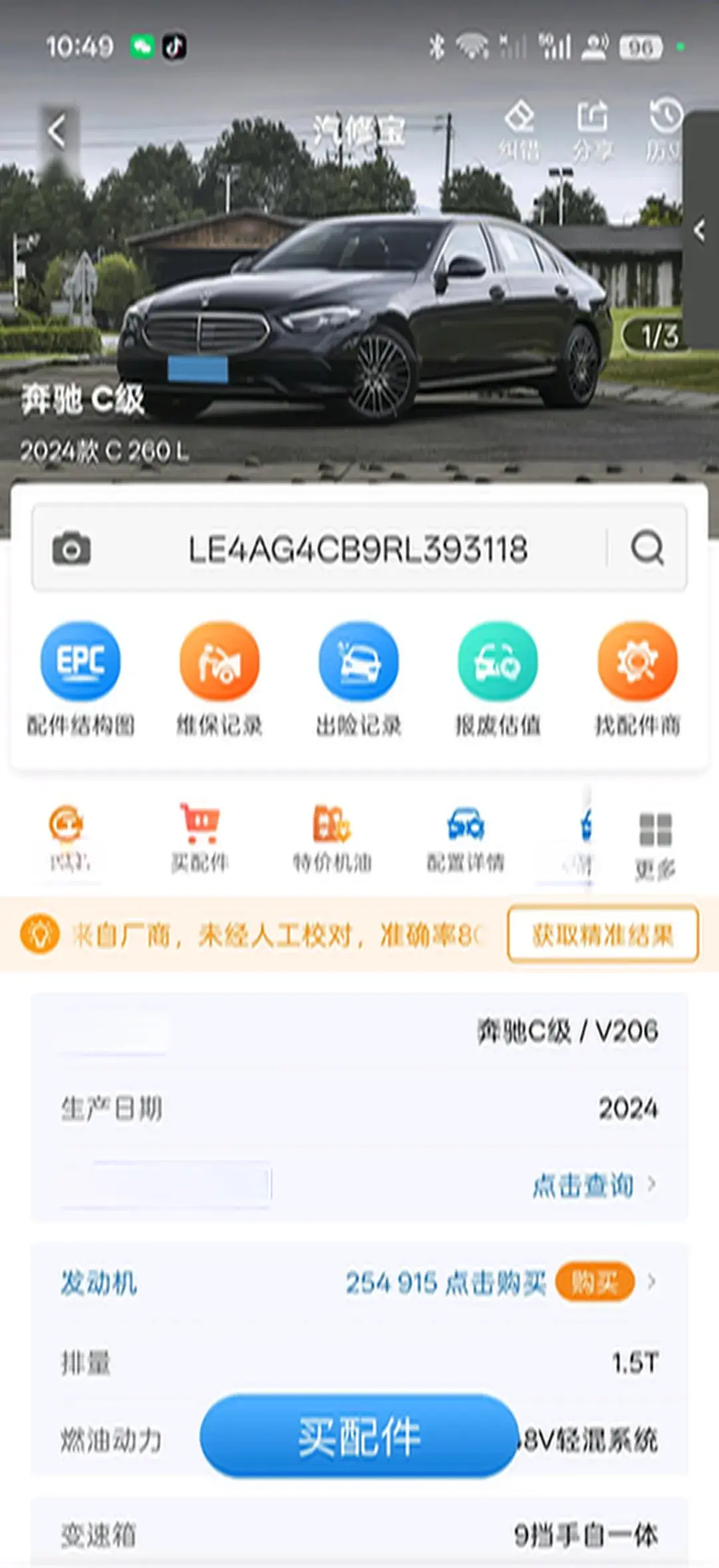Image resolution: width=719 pixels, height=1568 pixels.
Task: Tap the blue 买配件 floating button
Action: [359, 1436]
